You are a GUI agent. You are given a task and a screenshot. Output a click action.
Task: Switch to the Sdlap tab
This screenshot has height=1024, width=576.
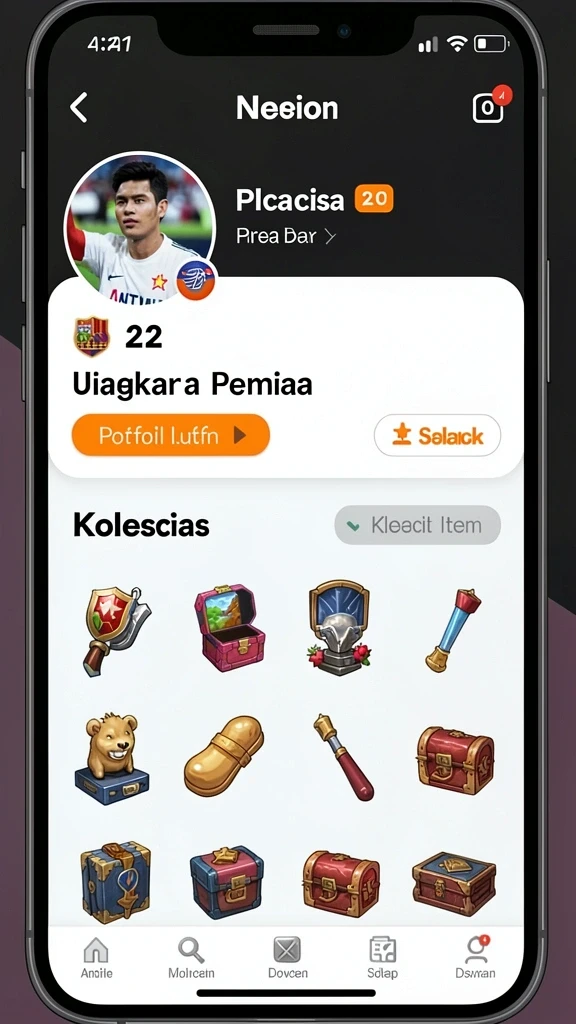(x=382, y=959)
